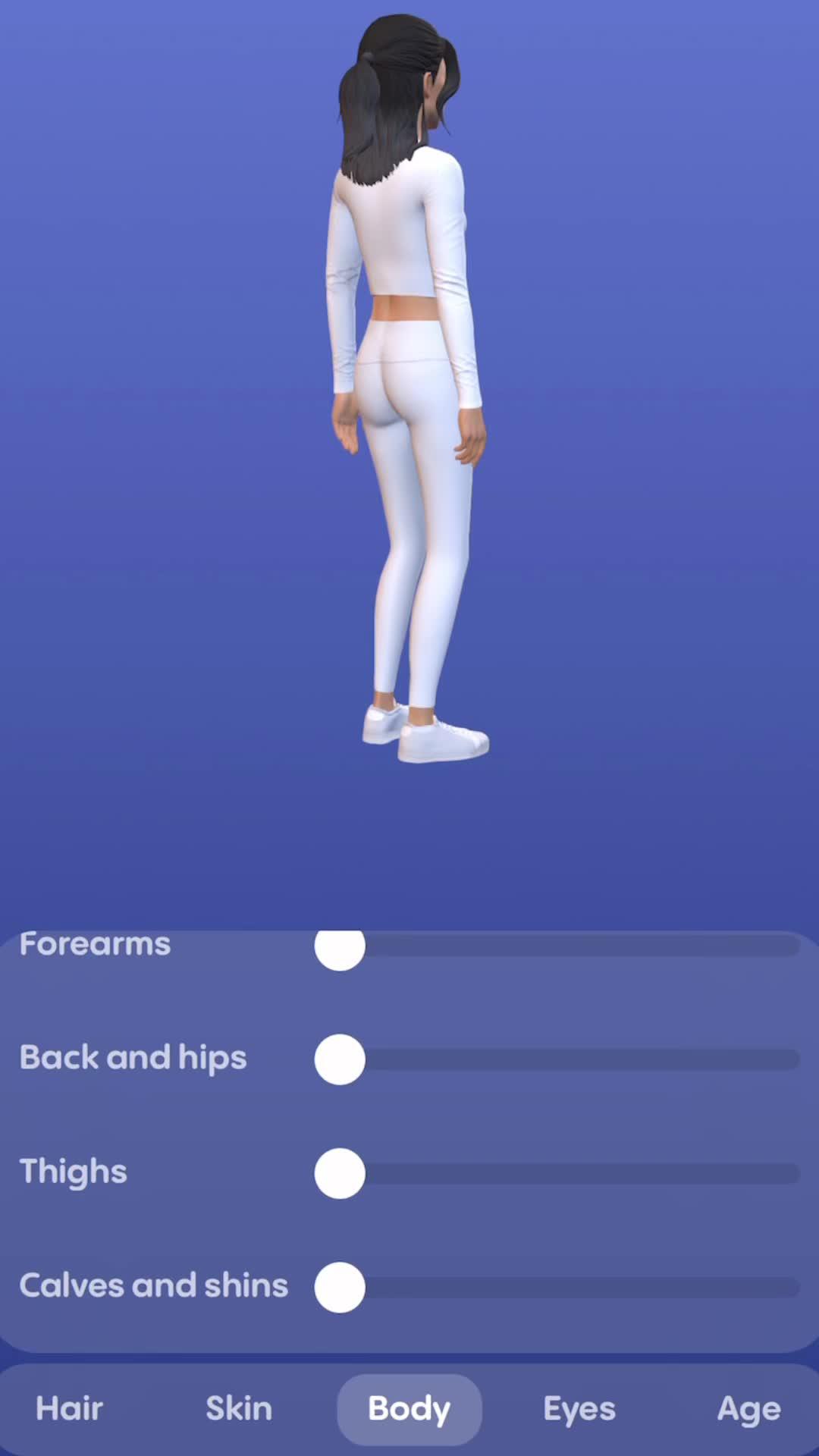
Task: Open the Eyes tab
Action: 579,1409
